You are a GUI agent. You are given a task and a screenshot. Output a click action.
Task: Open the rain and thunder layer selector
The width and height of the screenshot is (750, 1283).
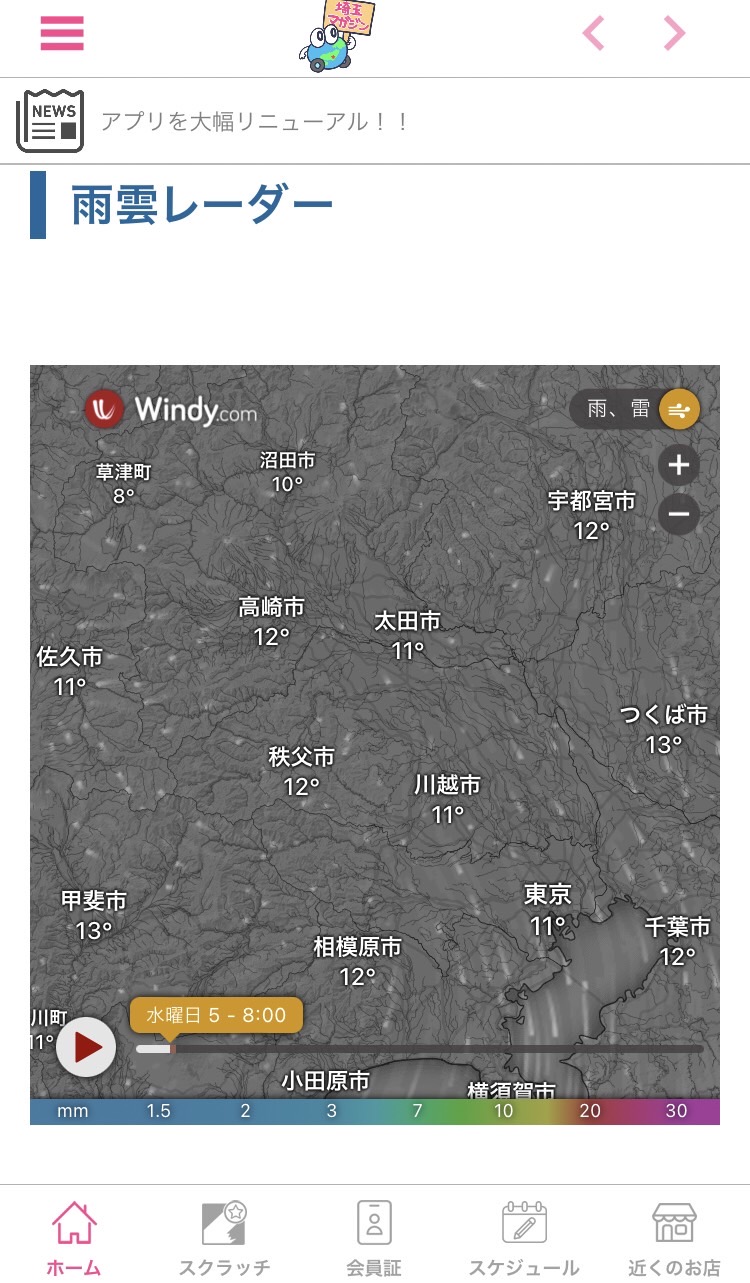pos(634,409)
